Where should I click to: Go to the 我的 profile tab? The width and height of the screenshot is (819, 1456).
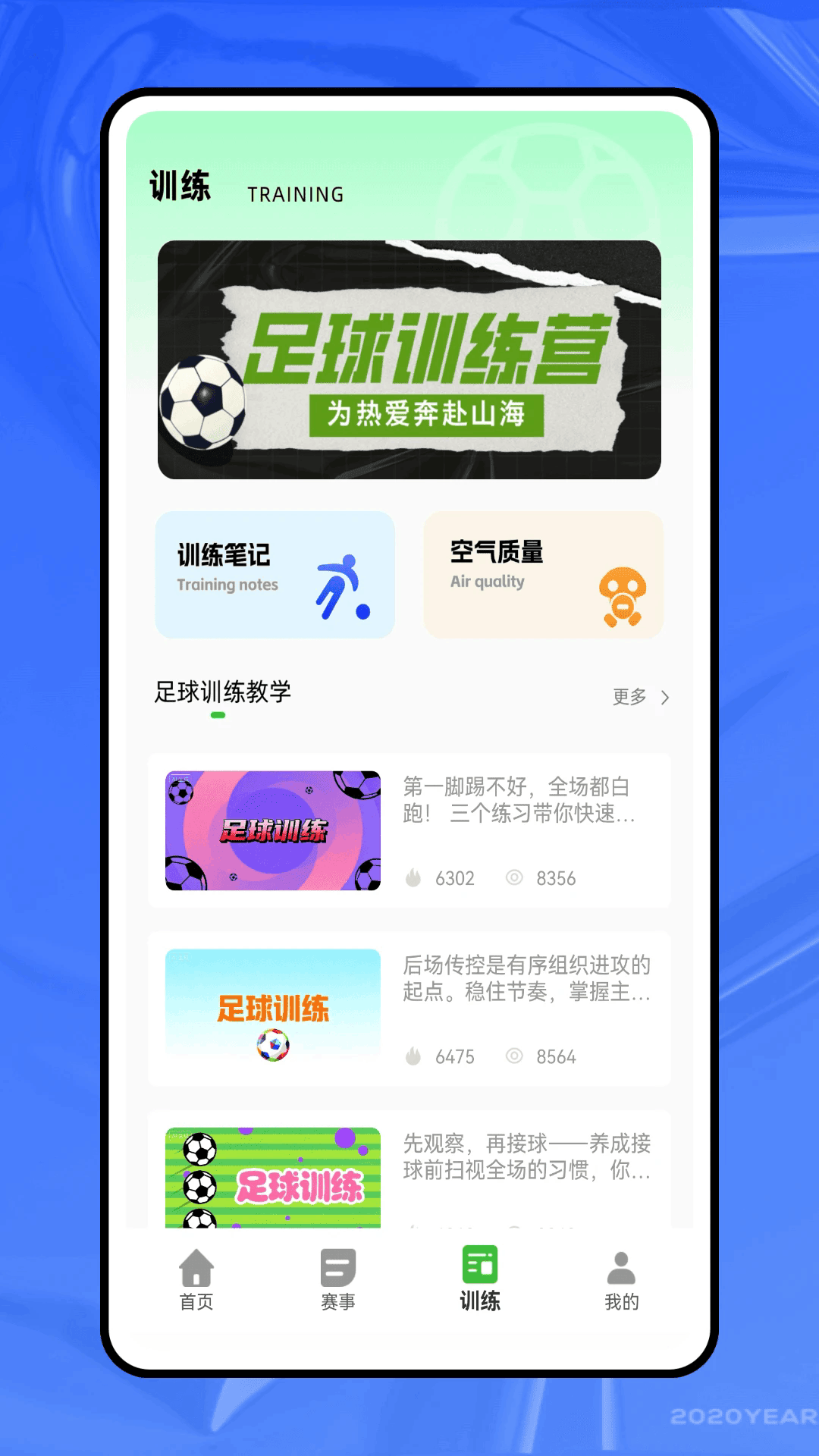pyautogui.click(x=621, y=1280)
